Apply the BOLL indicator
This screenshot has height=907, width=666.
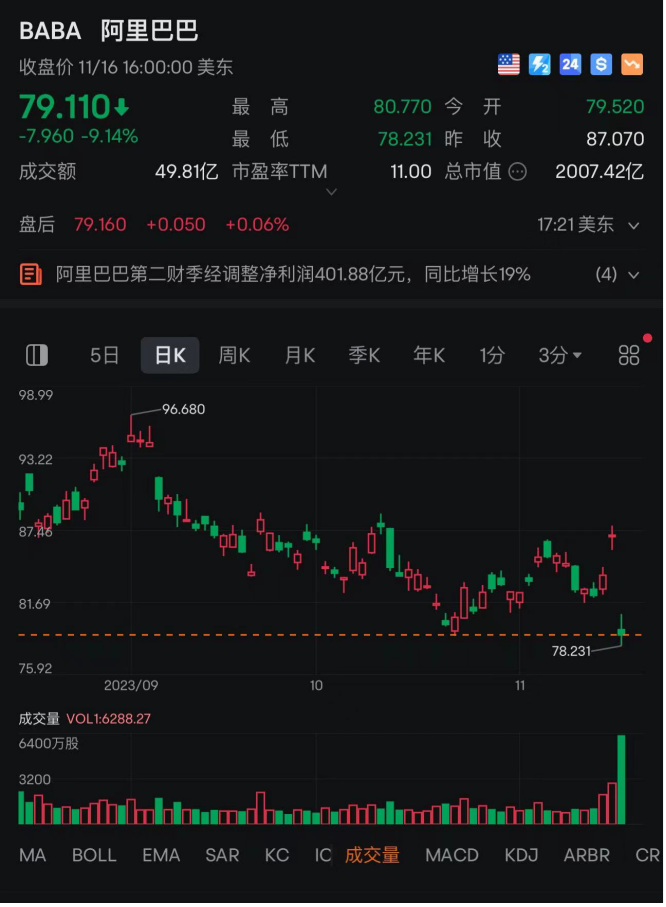click(94, 855)
